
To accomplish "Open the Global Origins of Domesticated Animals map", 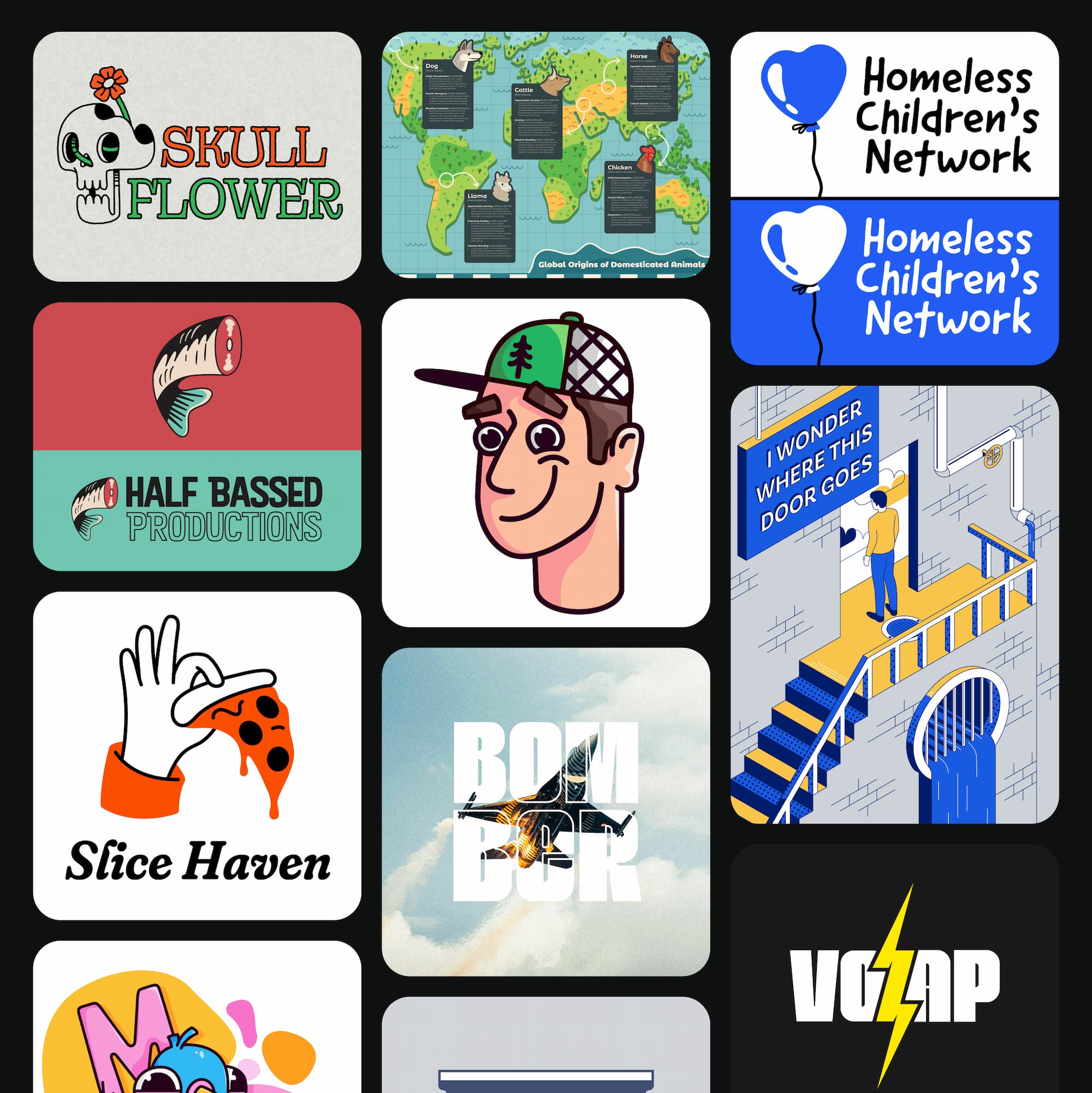I will tap(545, 155).
